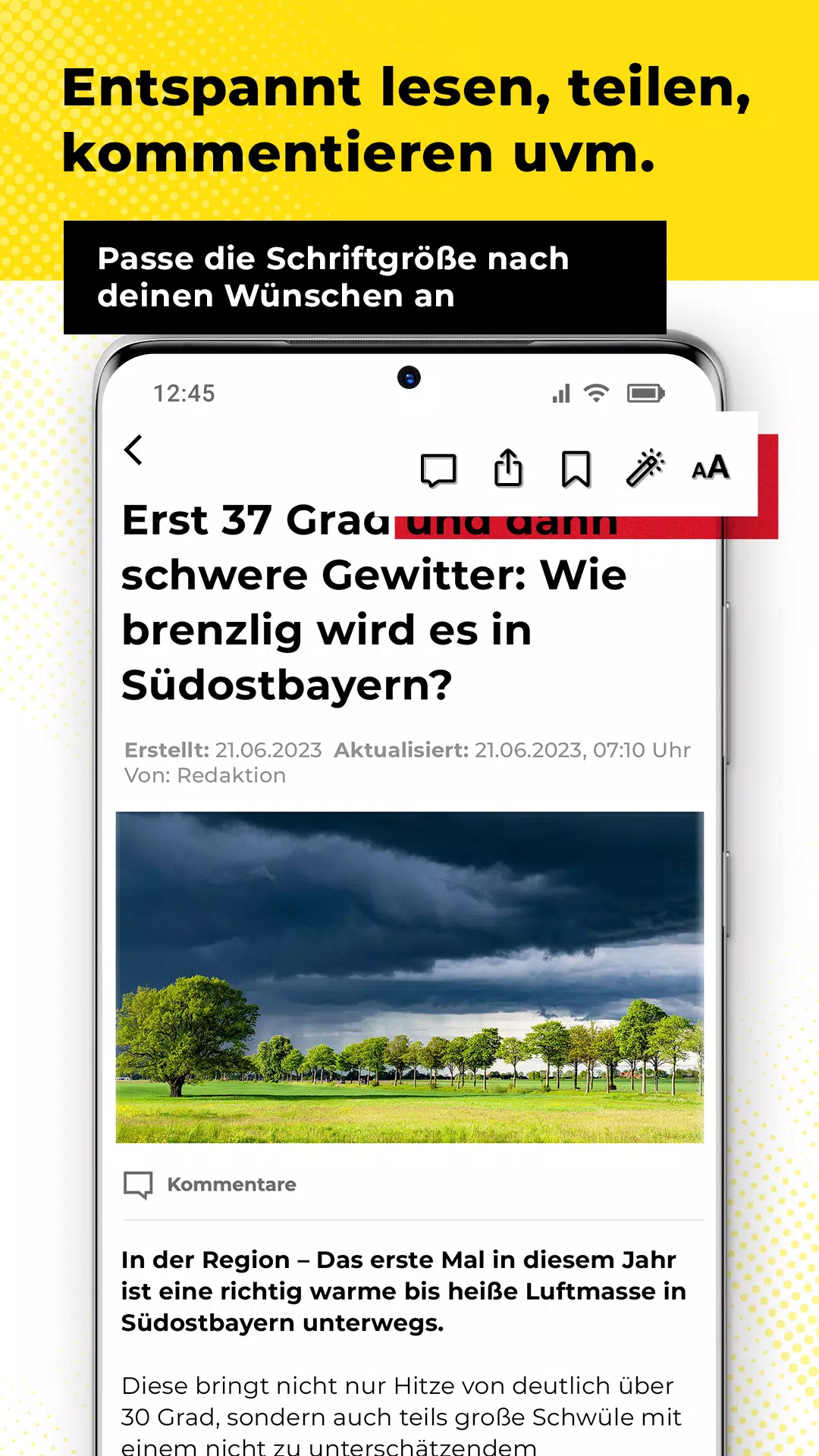
Task: Tap the Aktualisiert timestamp line
Action: tap(523, 750)
